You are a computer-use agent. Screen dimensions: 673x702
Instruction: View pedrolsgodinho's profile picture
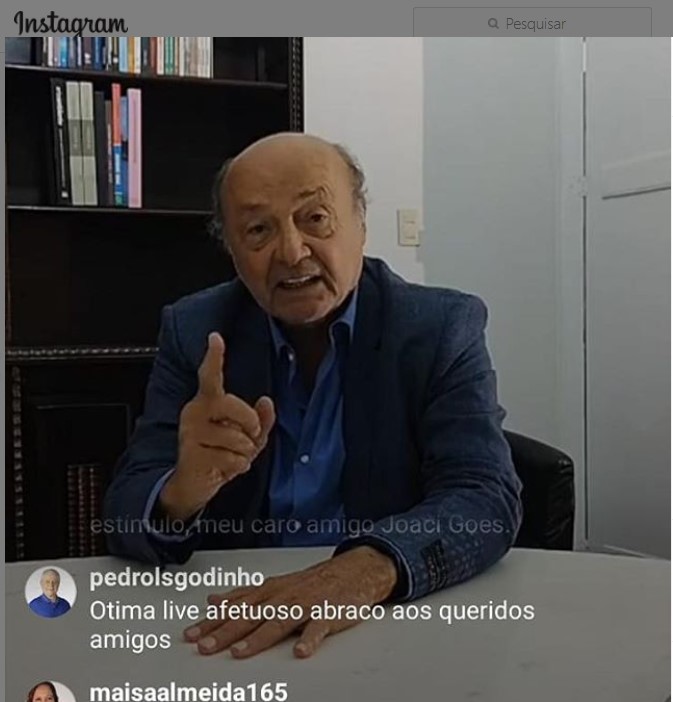pyautogui.click(x=49, y=592)
